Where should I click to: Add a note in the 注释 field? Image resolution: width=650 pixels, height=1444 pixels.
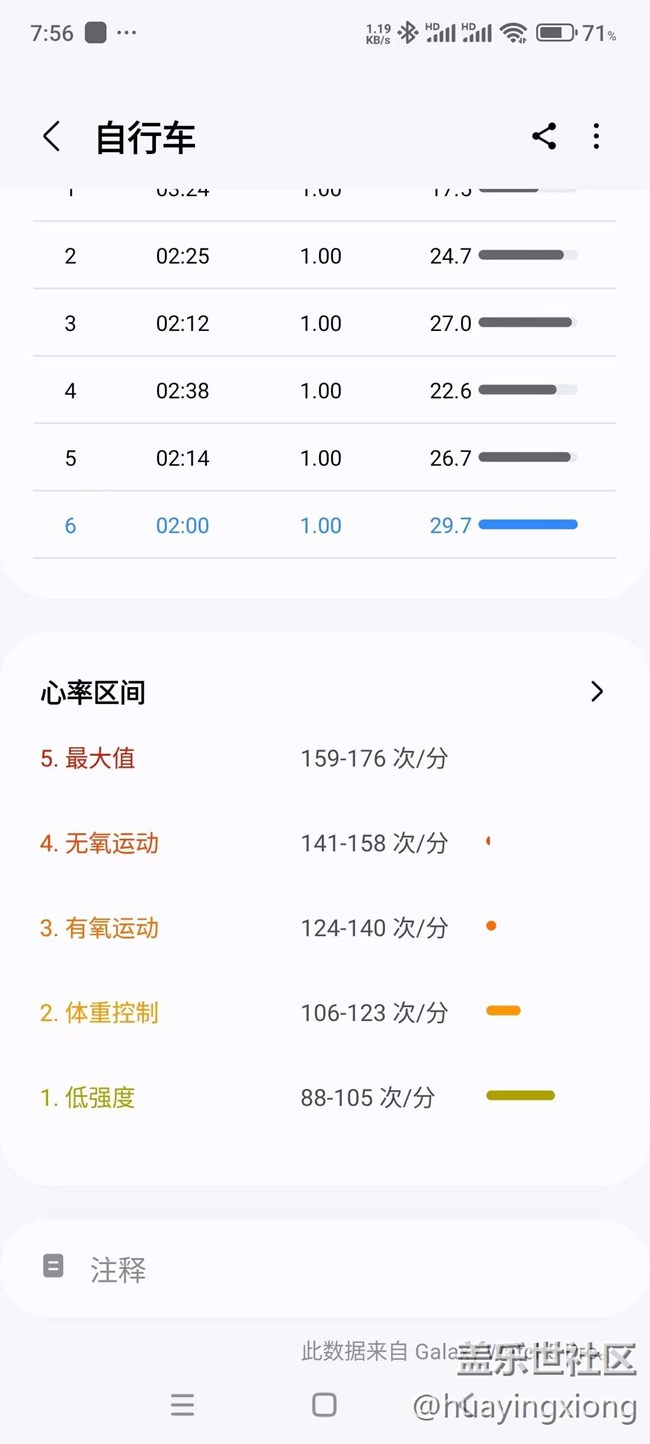point(325,1268)
